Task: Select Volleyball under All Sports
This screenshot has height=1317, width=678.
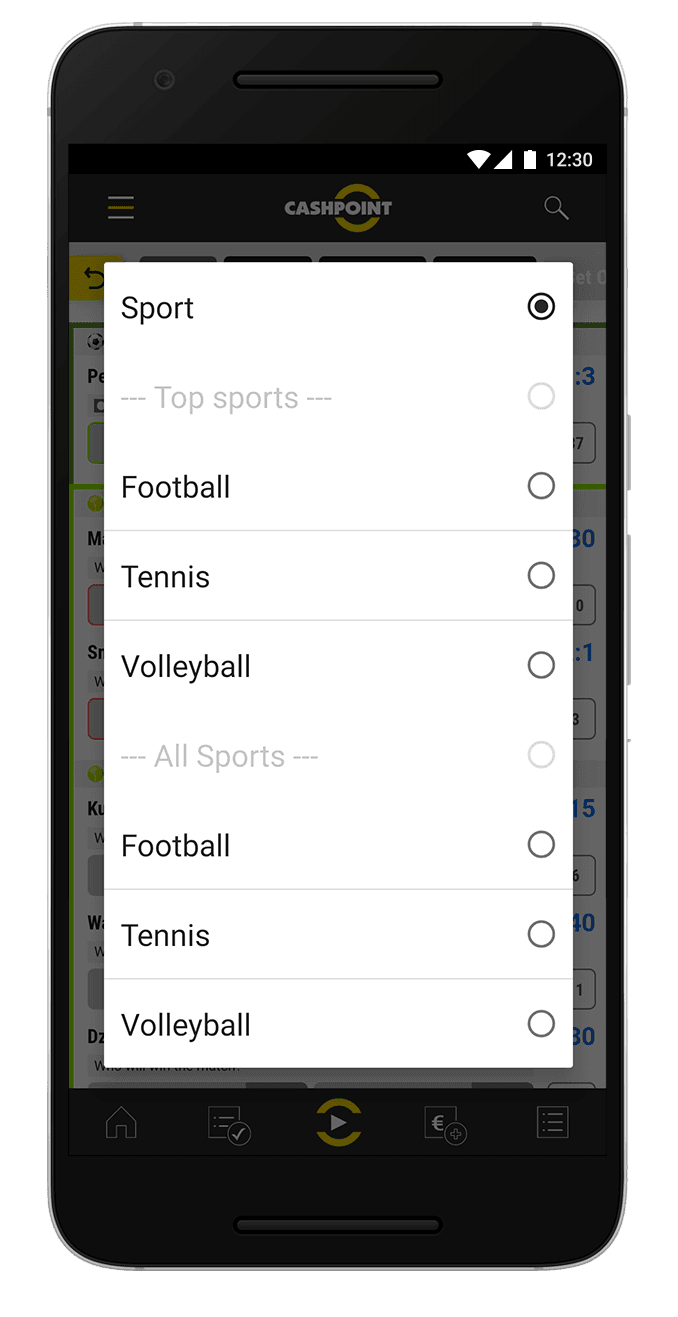Action: (540, 1024)
